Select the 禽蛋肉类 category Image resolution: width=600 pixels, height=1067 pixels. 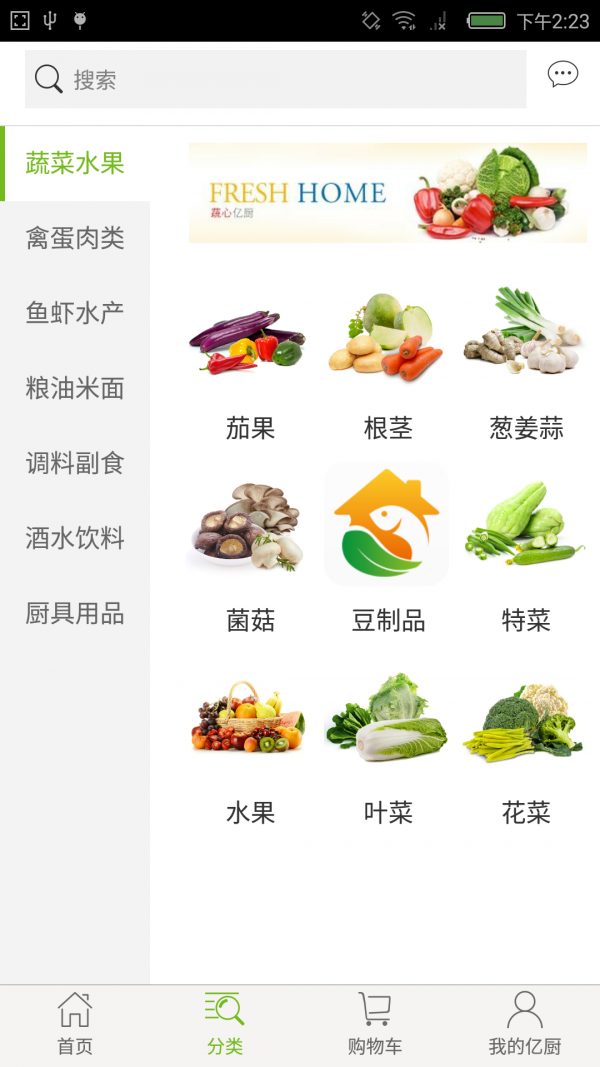pos(75,238)
